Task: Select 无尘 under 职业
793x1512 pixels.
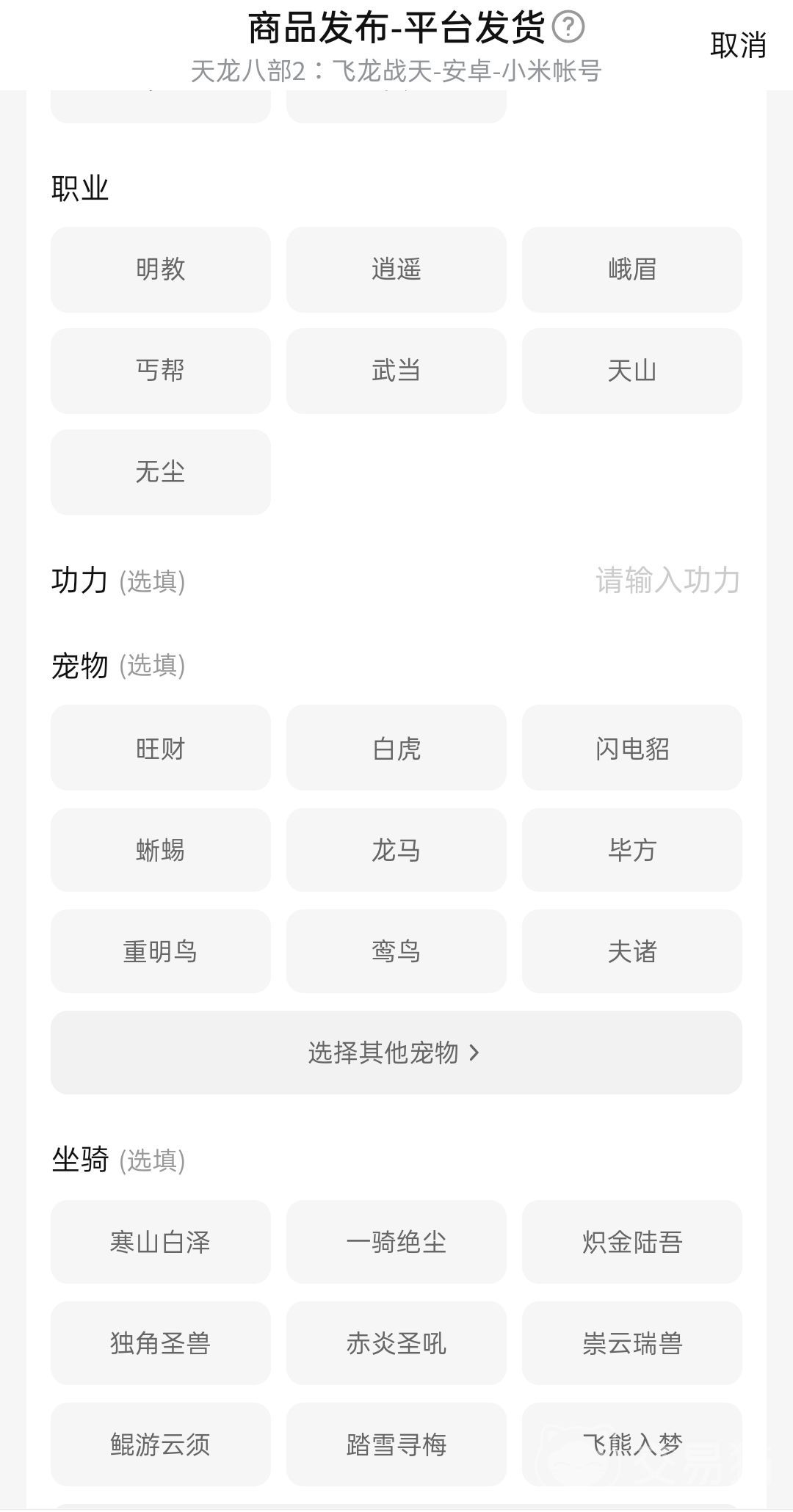Action: click(160, 472)
